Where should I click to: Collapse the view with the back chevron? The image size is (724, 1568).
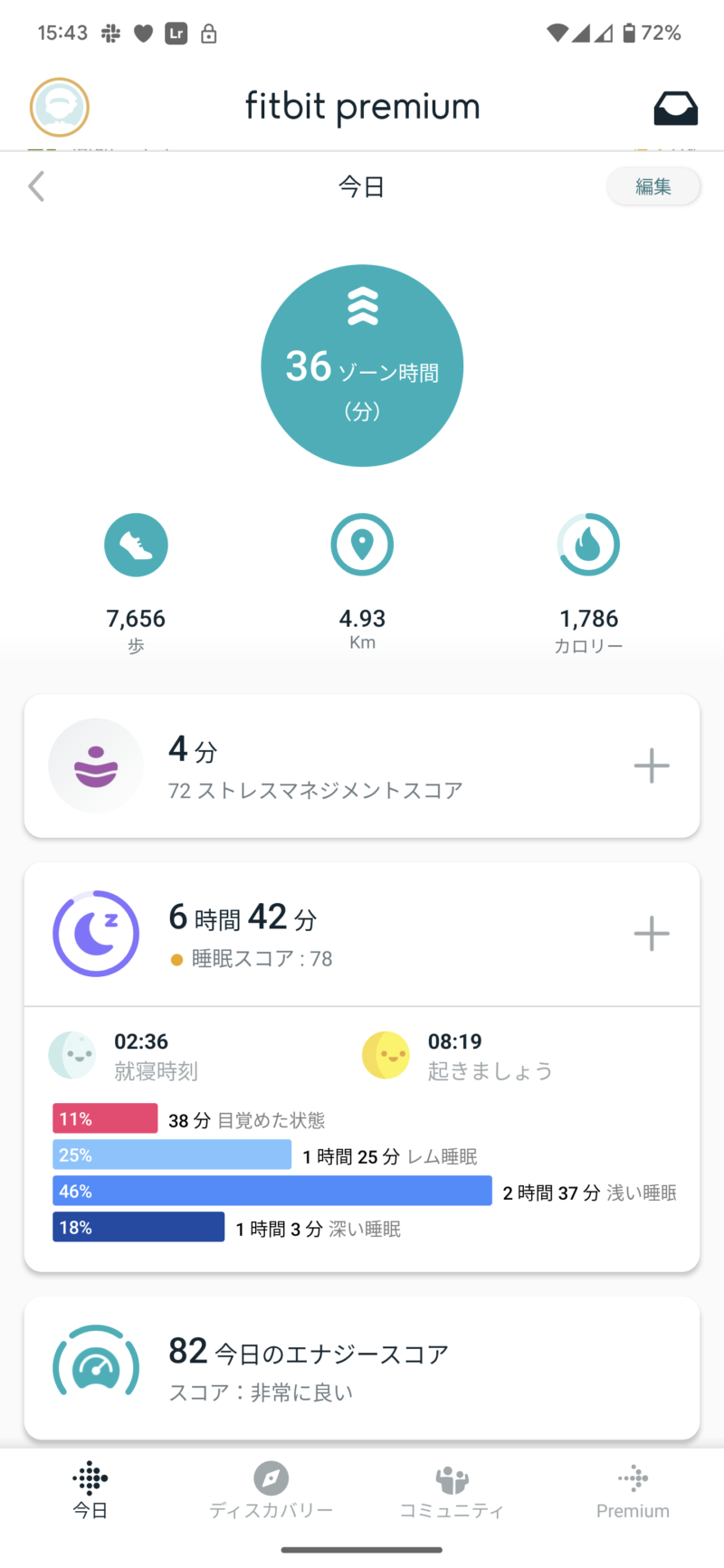(x=36, y=186)
